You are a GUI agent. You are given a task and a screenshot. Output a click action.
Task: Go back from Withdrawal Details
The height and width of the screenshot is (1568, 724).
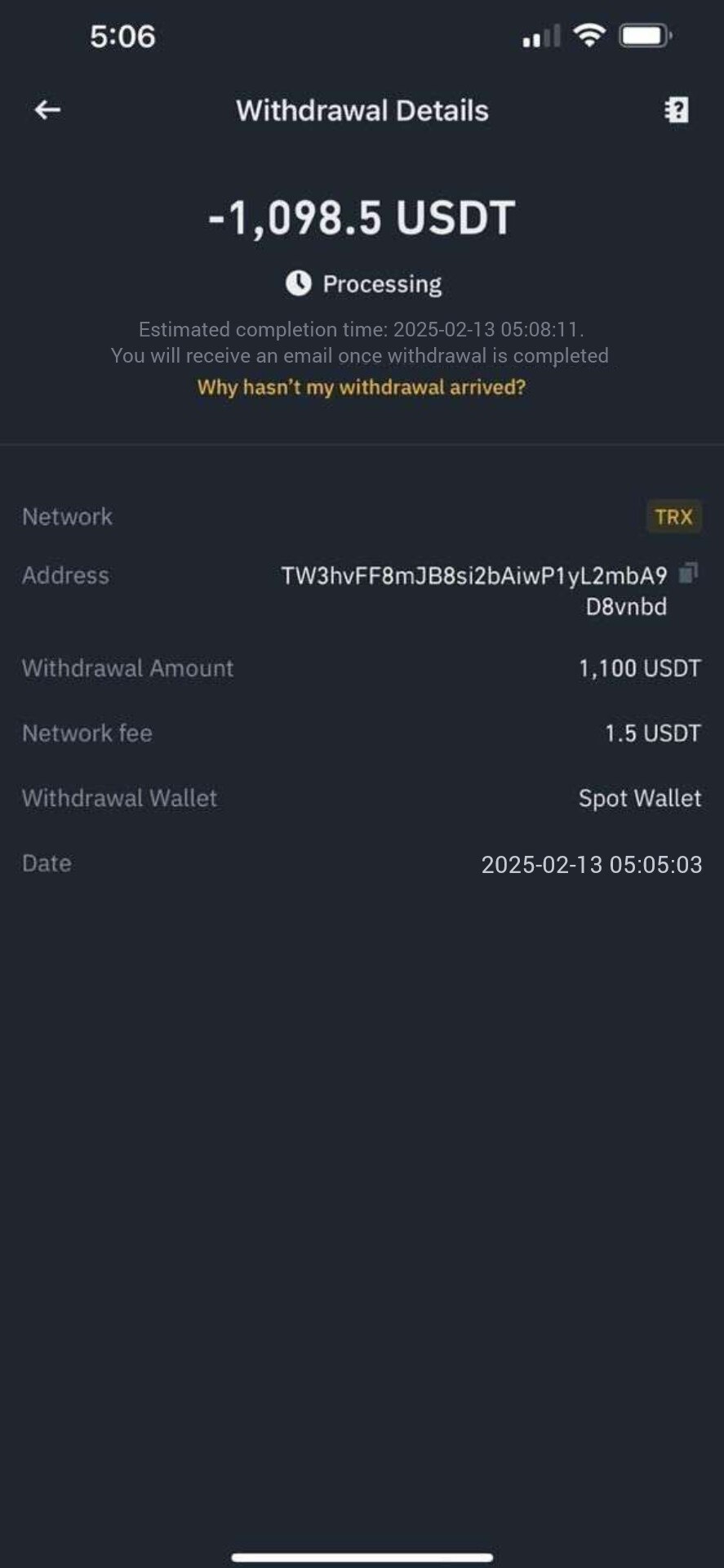point(47,109)
